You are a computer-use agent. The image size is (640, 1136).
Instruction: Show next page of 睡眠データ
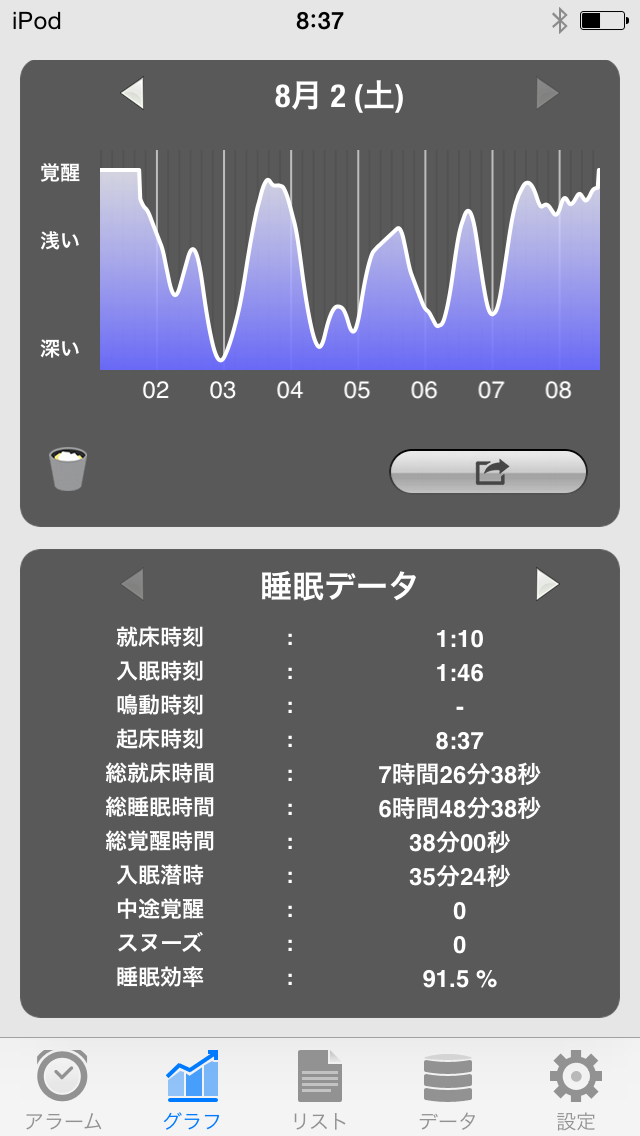546,584
